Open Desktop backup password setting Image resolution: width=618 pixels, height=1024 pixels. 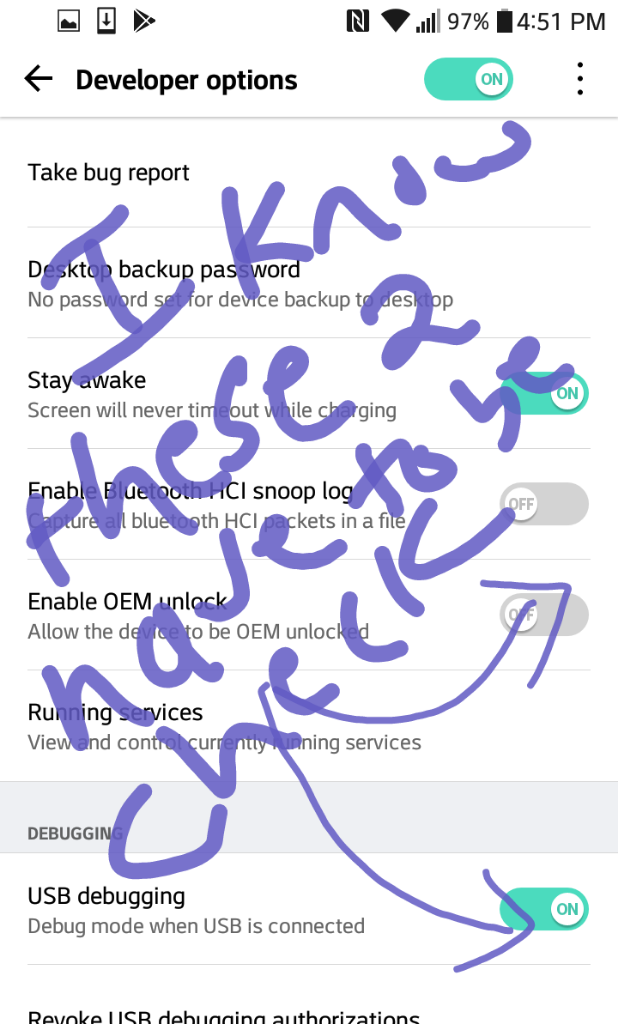(164, 283)
